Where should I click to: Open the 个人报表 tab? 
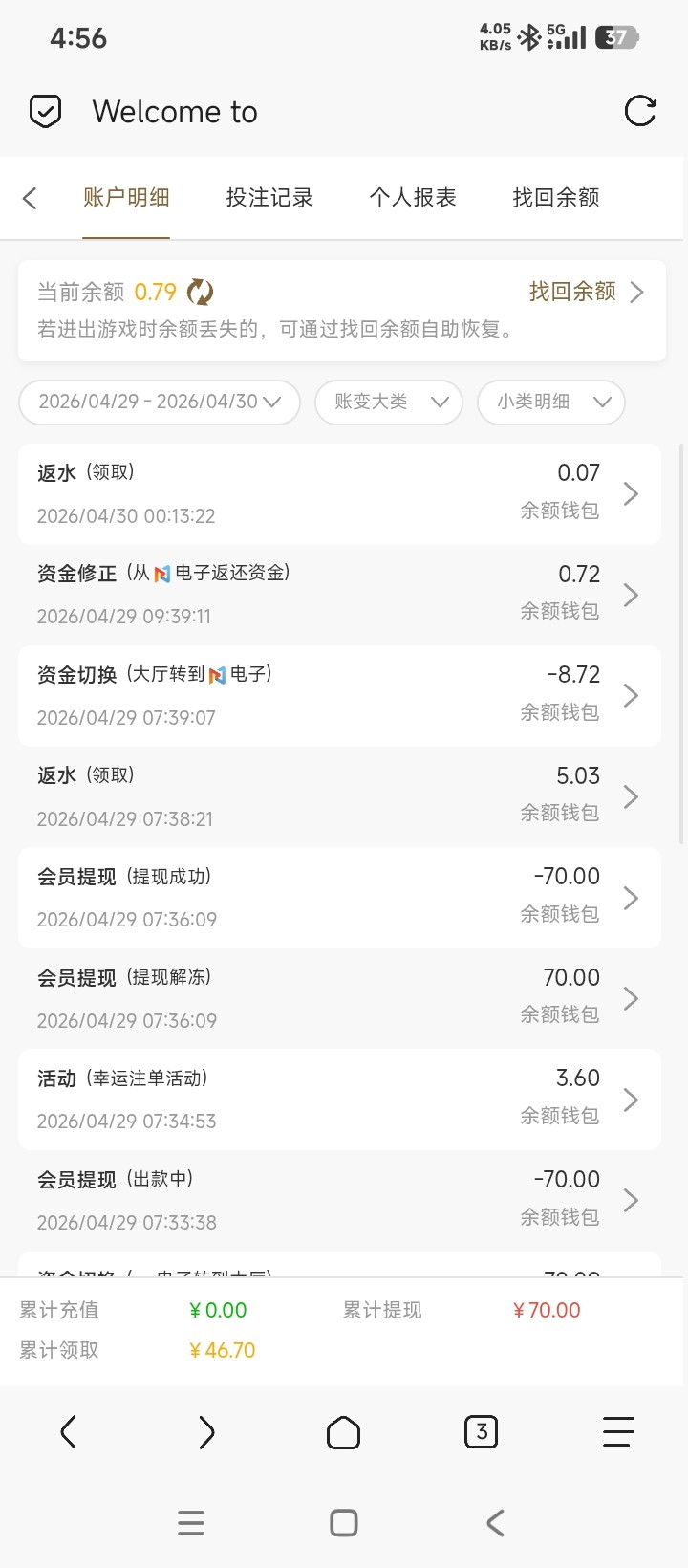[413, 198]
